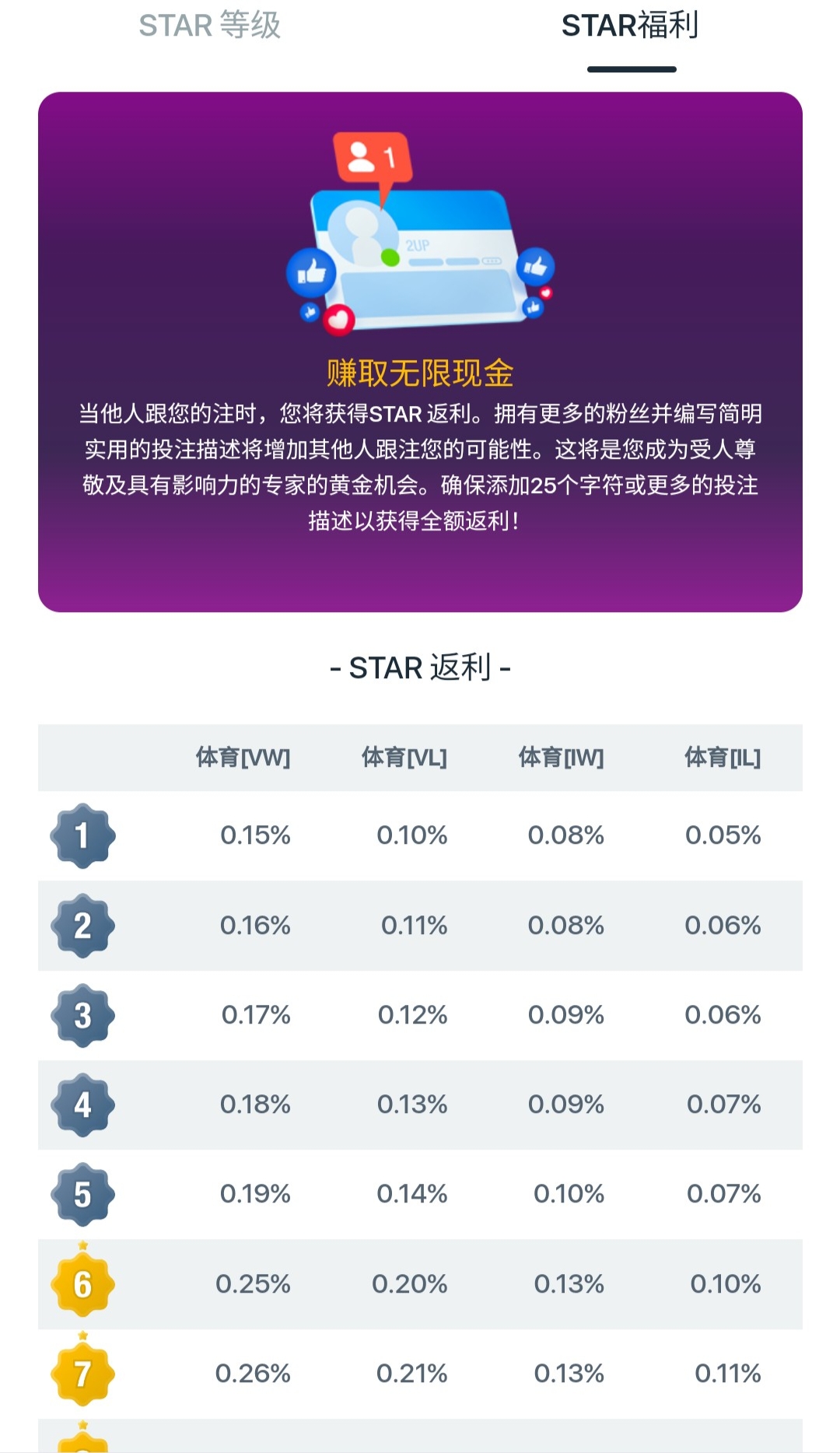
Task: Select the STAR福利 tab
Action: pyautogui.click(x=630, y=26)
